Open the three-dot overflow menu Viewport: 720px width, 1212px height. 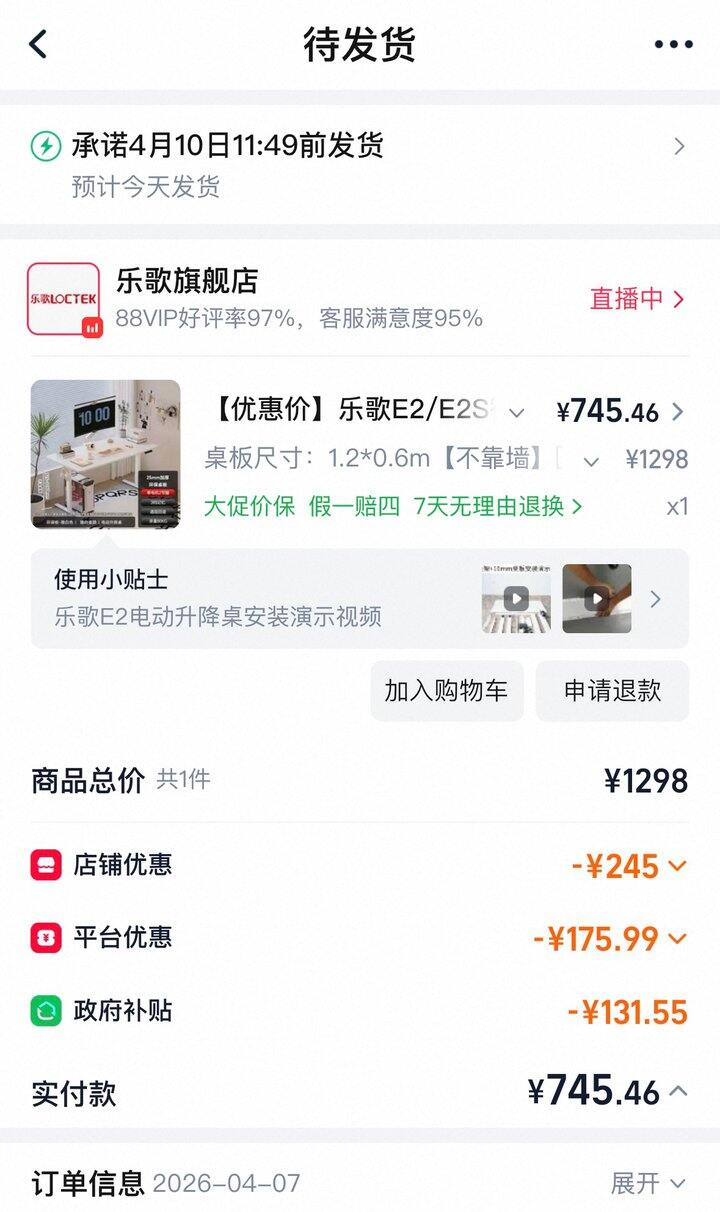[x=673, y=44]
